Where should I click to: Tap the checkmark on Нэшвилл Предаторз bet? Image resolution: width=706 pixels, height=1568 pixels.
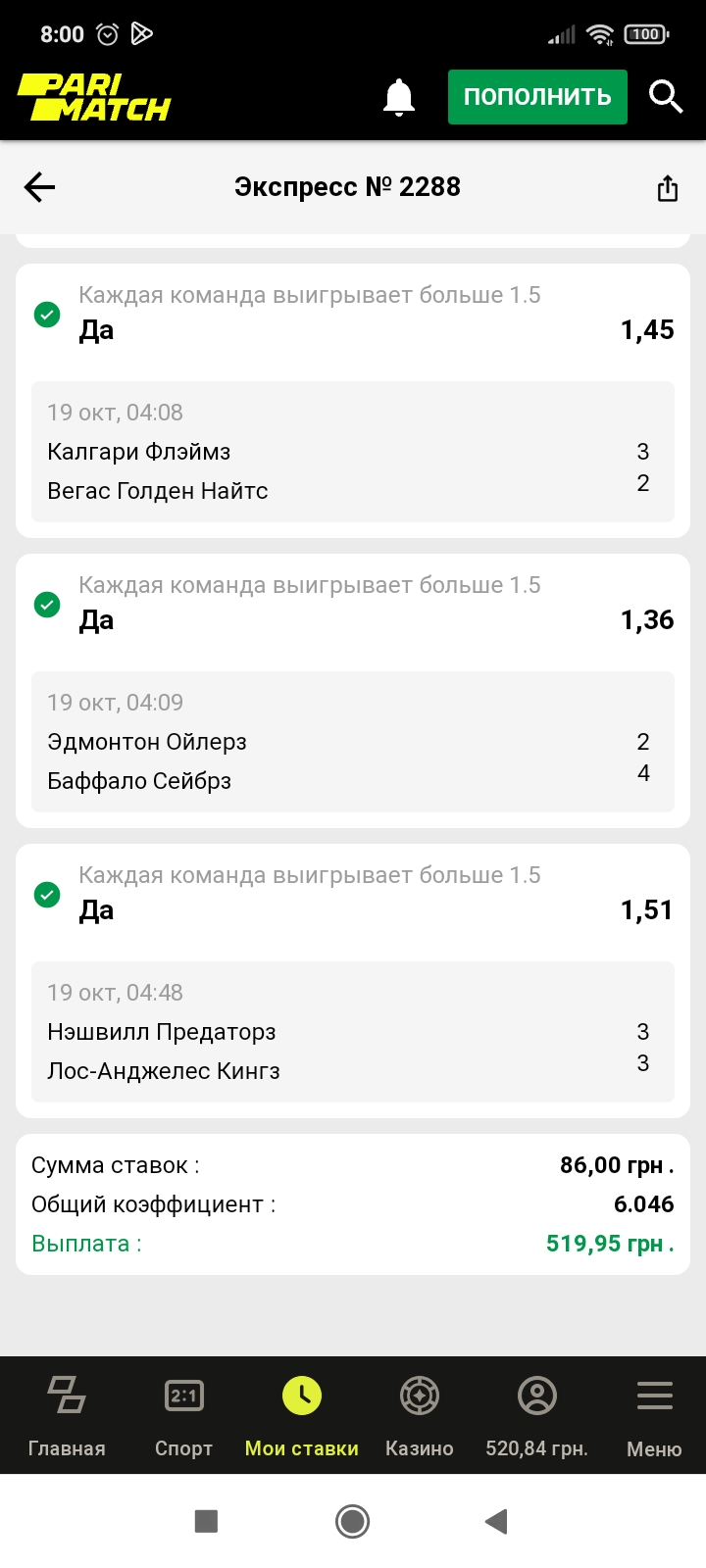(46, 896)
